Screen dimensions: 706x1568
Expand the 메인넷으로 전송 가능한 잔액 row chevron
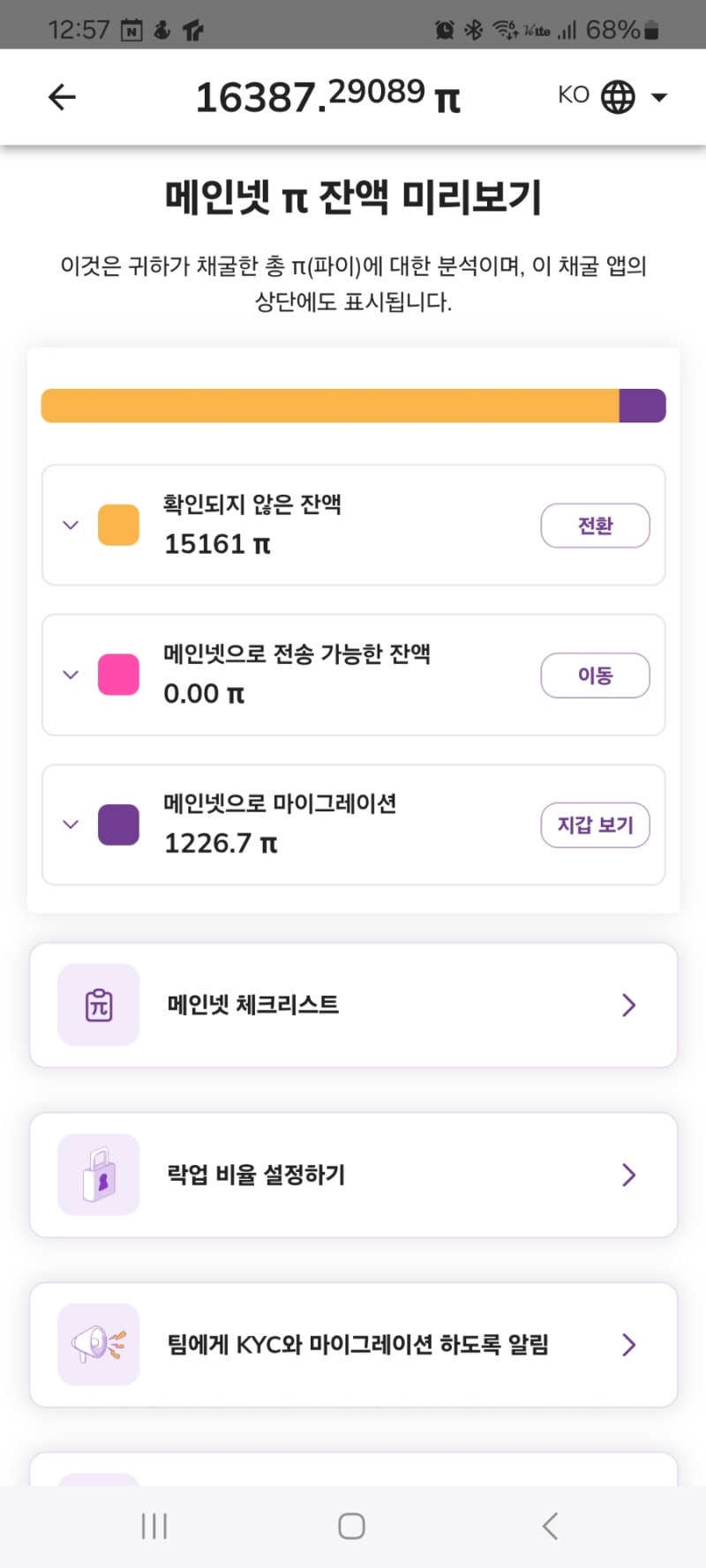pyautogui.click(x=70, y=675)
